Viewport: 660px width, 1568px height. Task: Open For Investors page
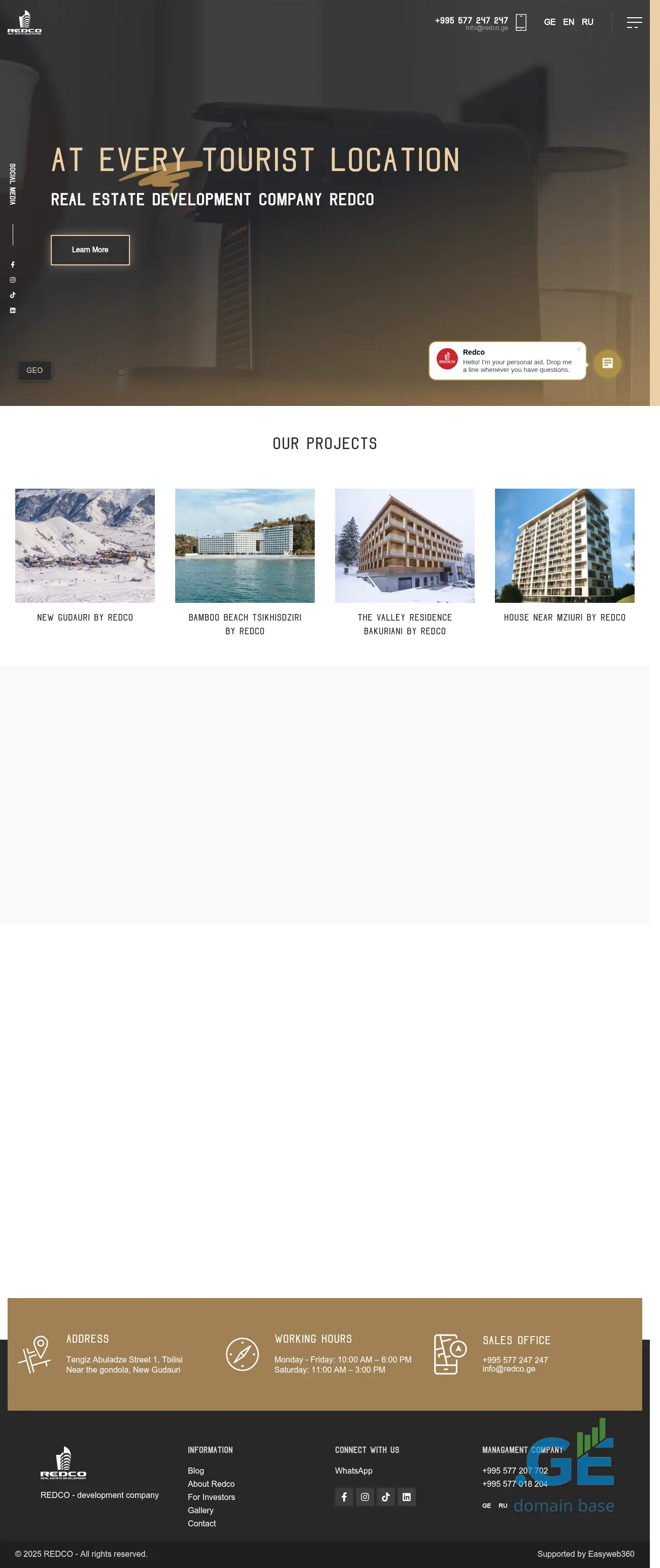[211, 1497]
